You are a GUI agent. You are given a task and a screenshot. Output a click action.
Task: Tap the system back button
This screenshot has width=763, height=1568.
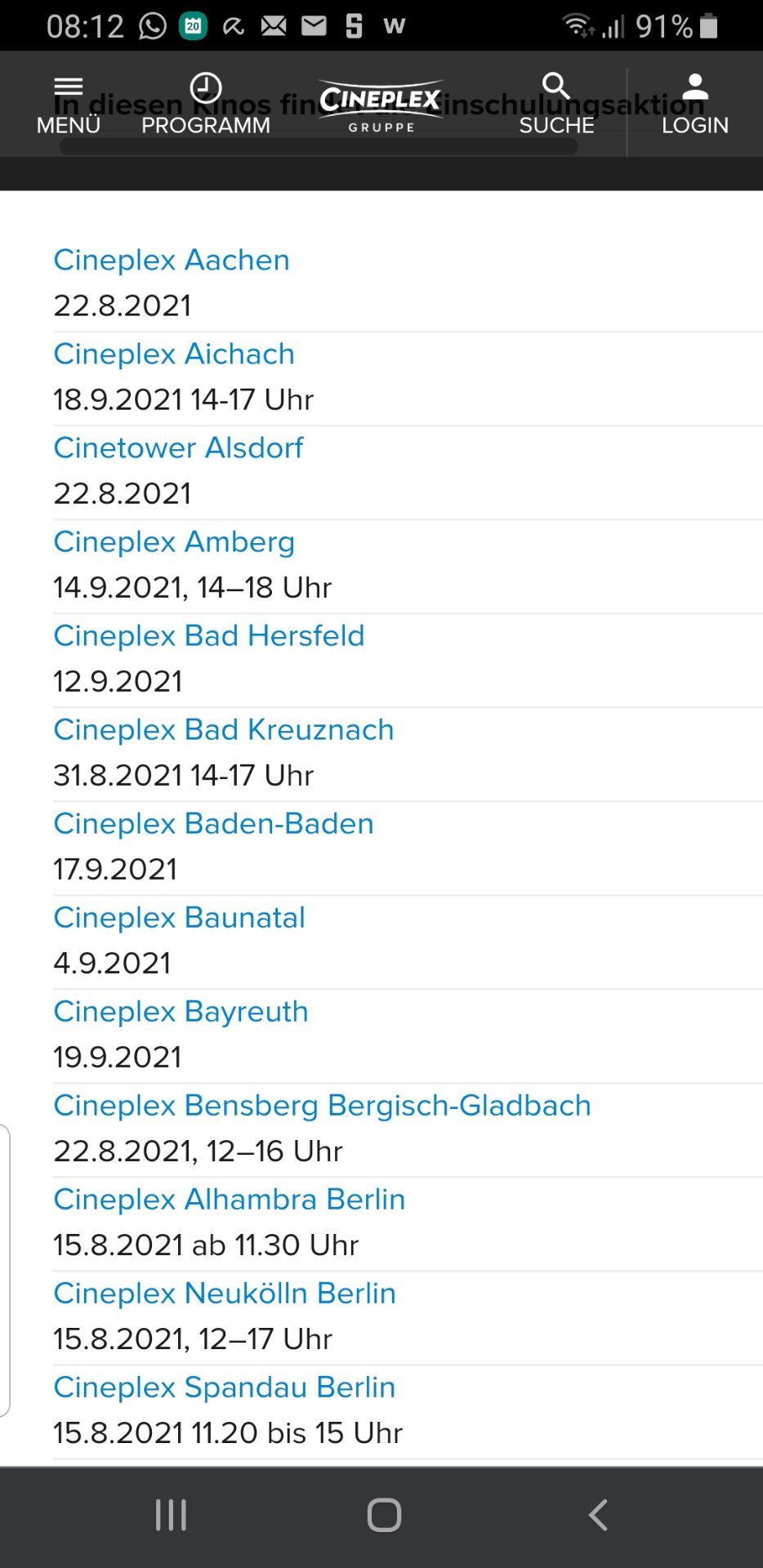coord(598,1515)
